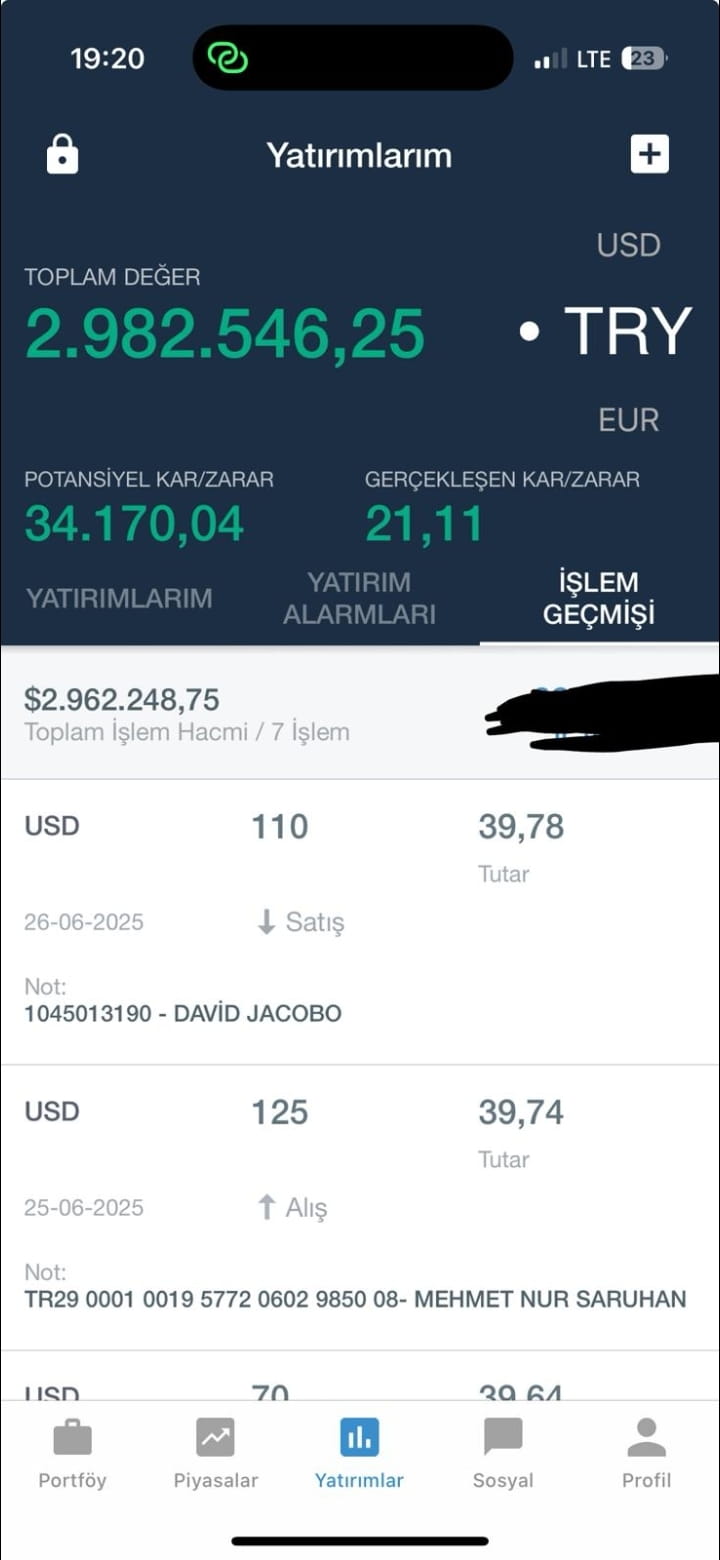Open the 25-06-2025 USD Alış transaction
Viewport: 720px width, 1560px height.
coord(360,1208)
